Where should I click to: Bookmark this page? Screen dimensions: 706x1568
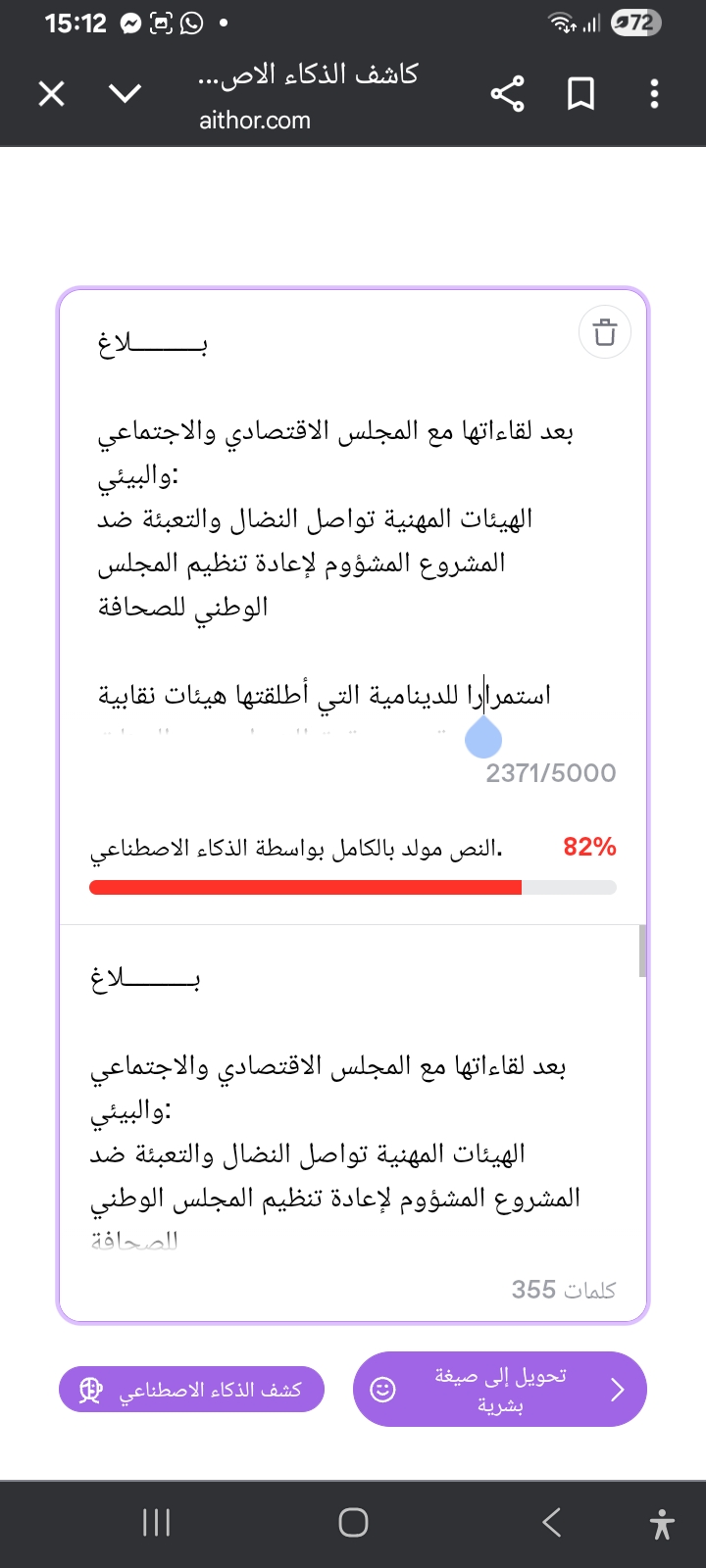581,94
